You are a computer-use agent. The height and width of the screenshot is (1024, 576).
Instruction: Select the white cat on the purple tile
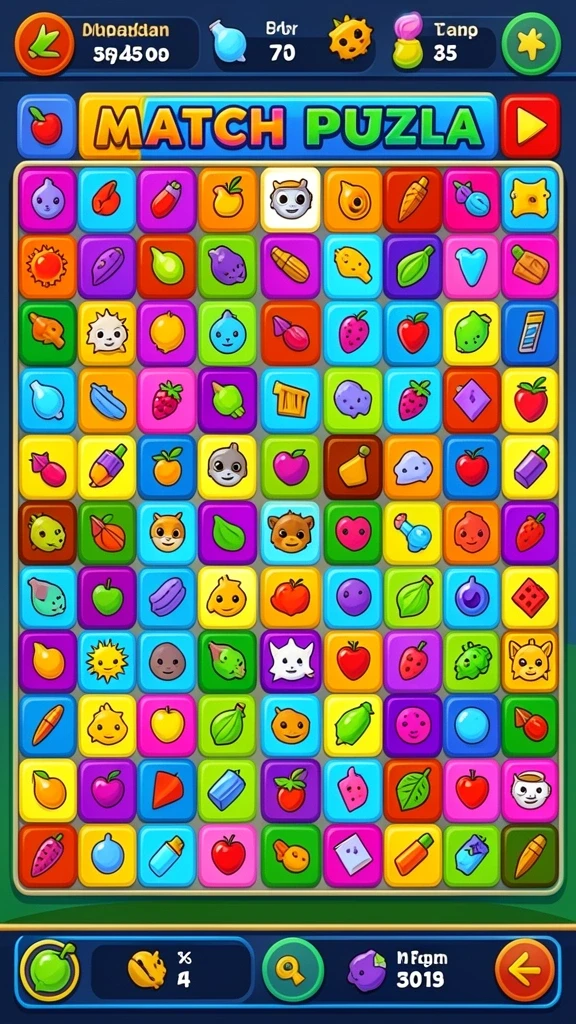click(x=291, y=662)
